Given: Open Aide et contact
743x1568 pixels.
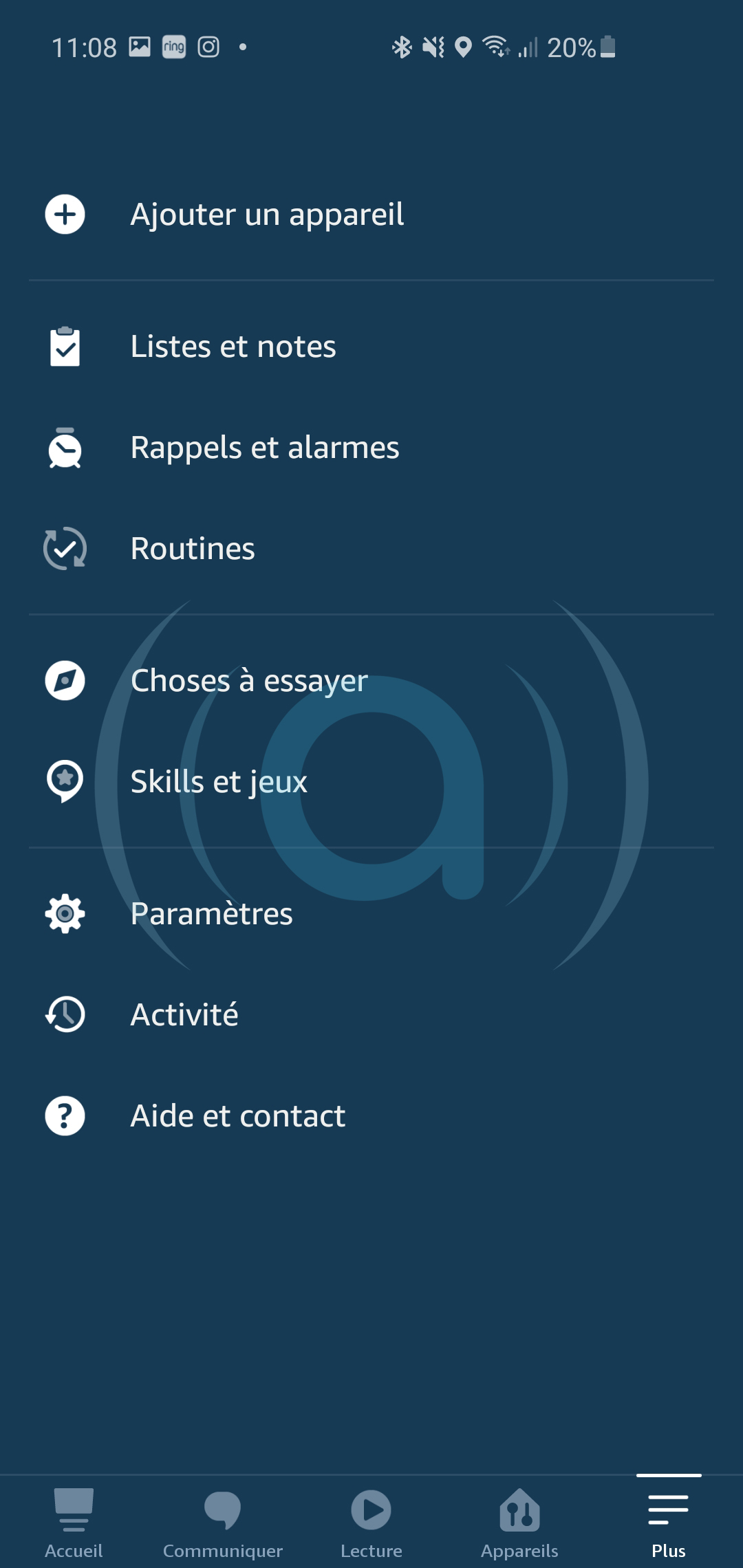Looking at the screenshot, I should [x=371, y=1116].
